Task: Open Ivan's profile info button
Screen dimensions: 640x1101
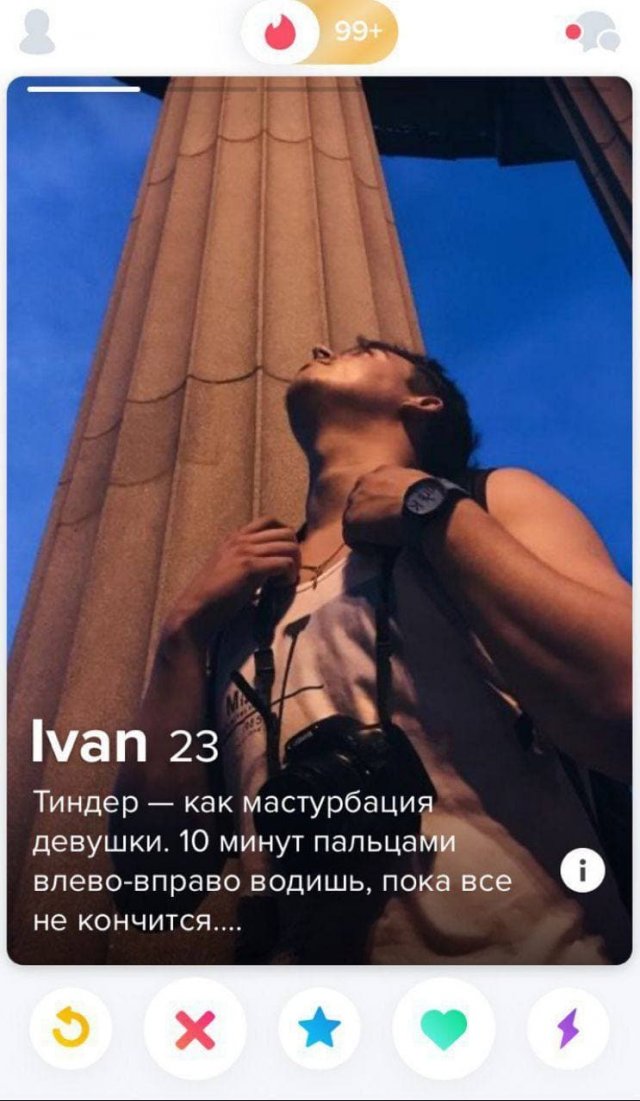Action: point(581,872)
